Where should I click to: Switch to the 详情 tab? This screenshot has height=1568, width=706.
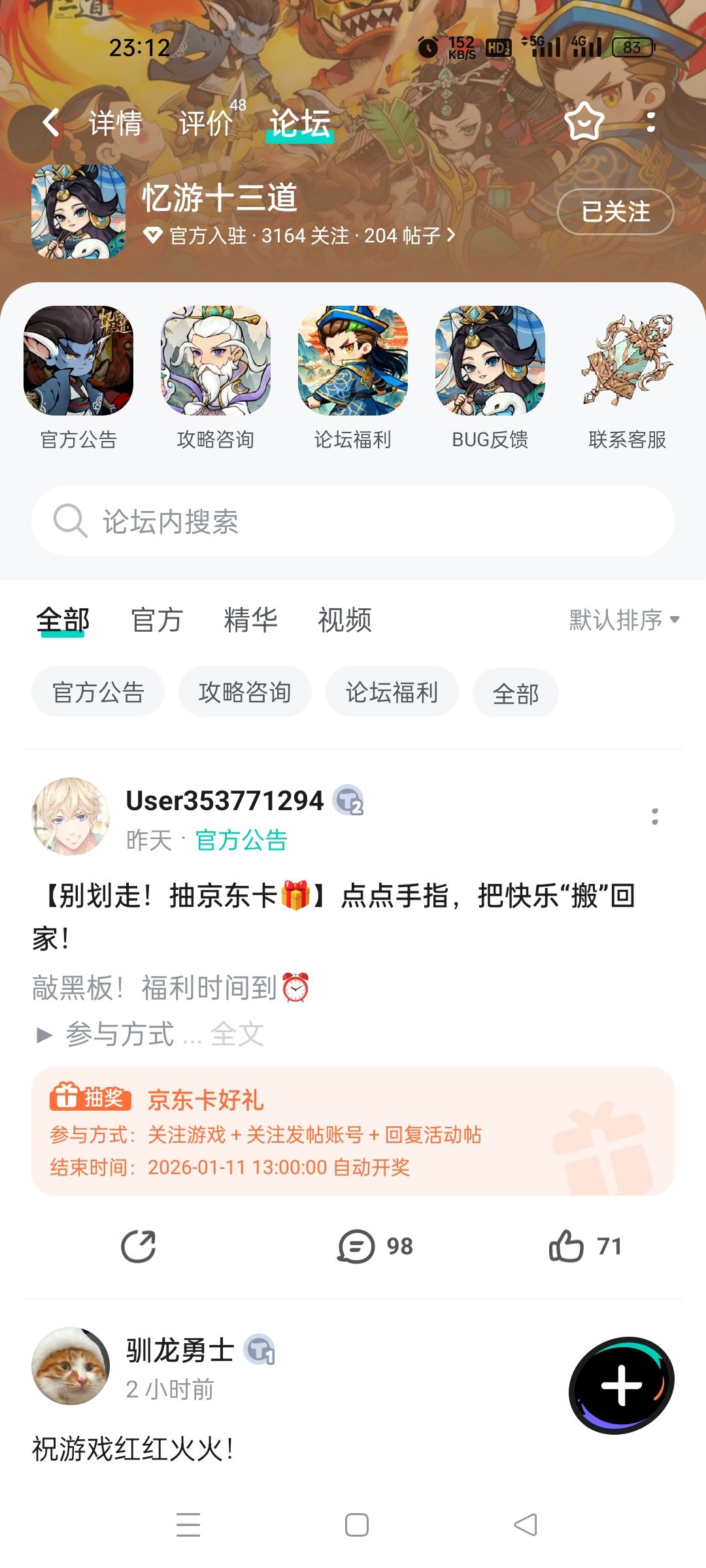click(116, 123)
